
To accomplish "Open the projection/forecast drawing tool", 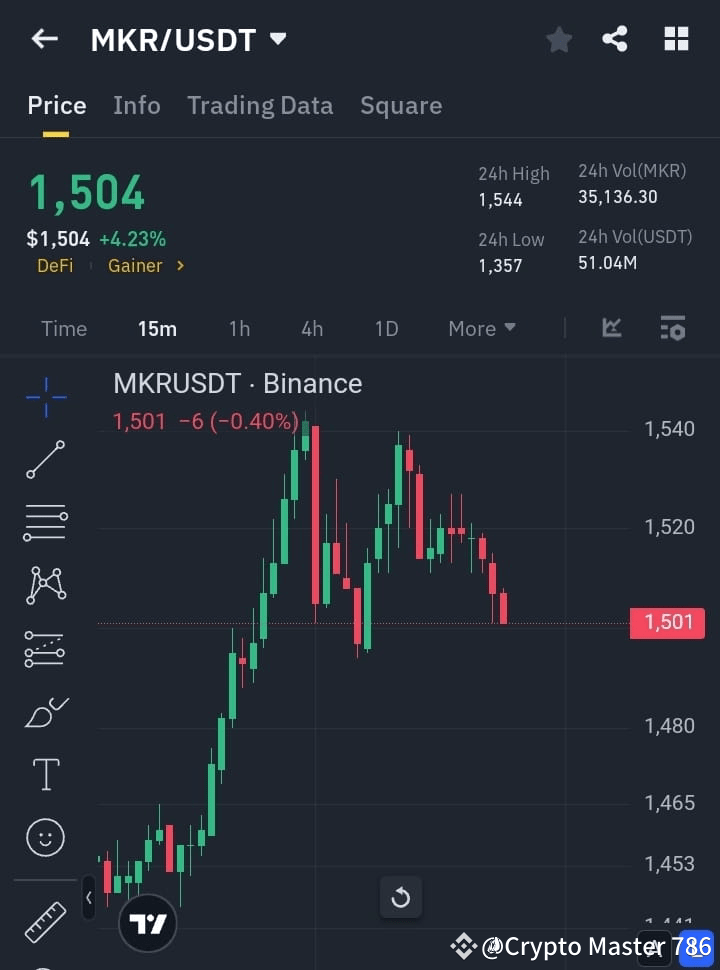I will tap(45, 648).
